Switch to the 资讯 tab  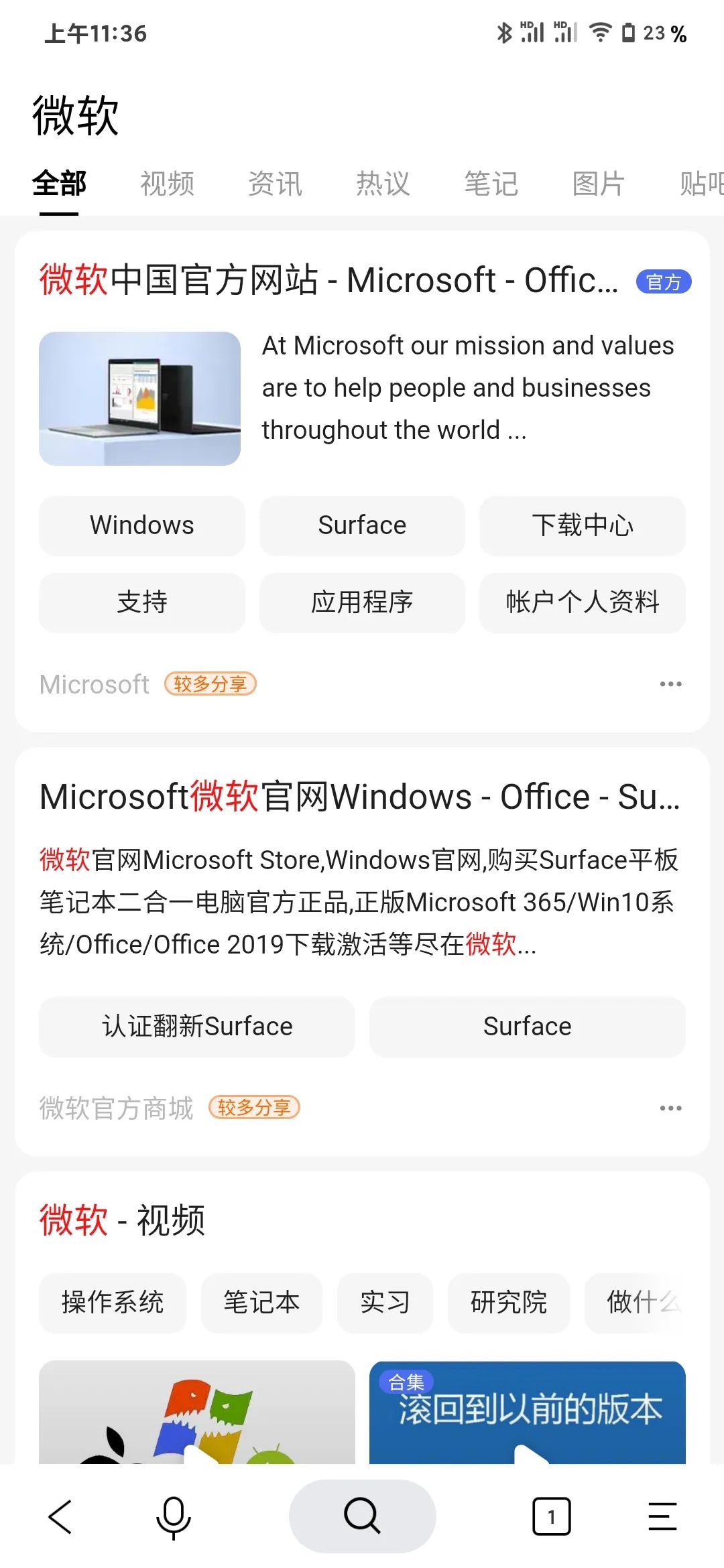tap(275, 184)
